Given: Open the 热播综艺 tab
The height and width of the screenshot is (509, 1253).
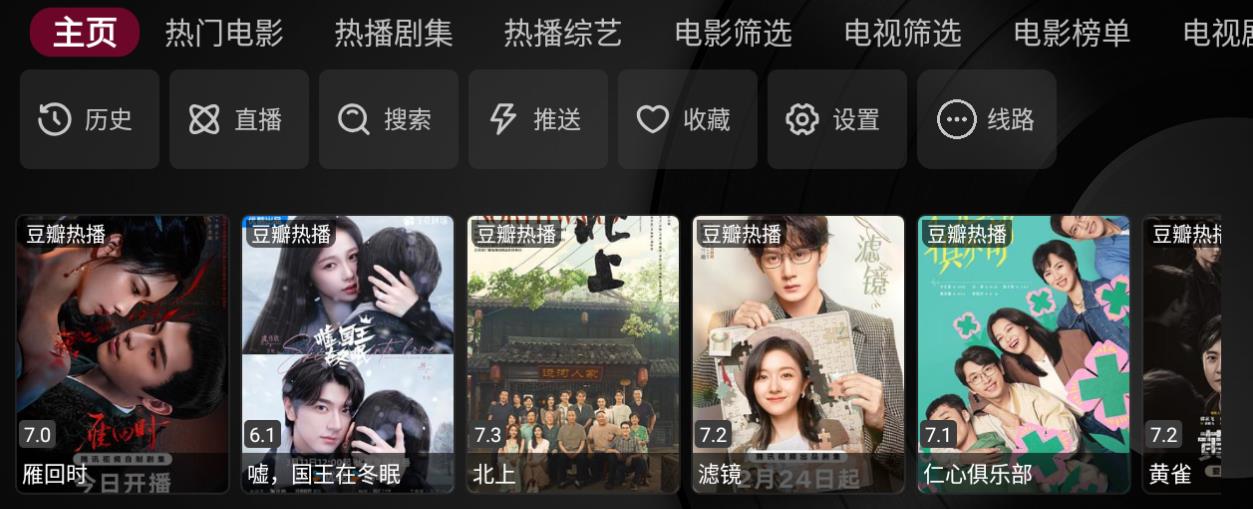Looking at the screenshot, I should [x=563, y=33].
